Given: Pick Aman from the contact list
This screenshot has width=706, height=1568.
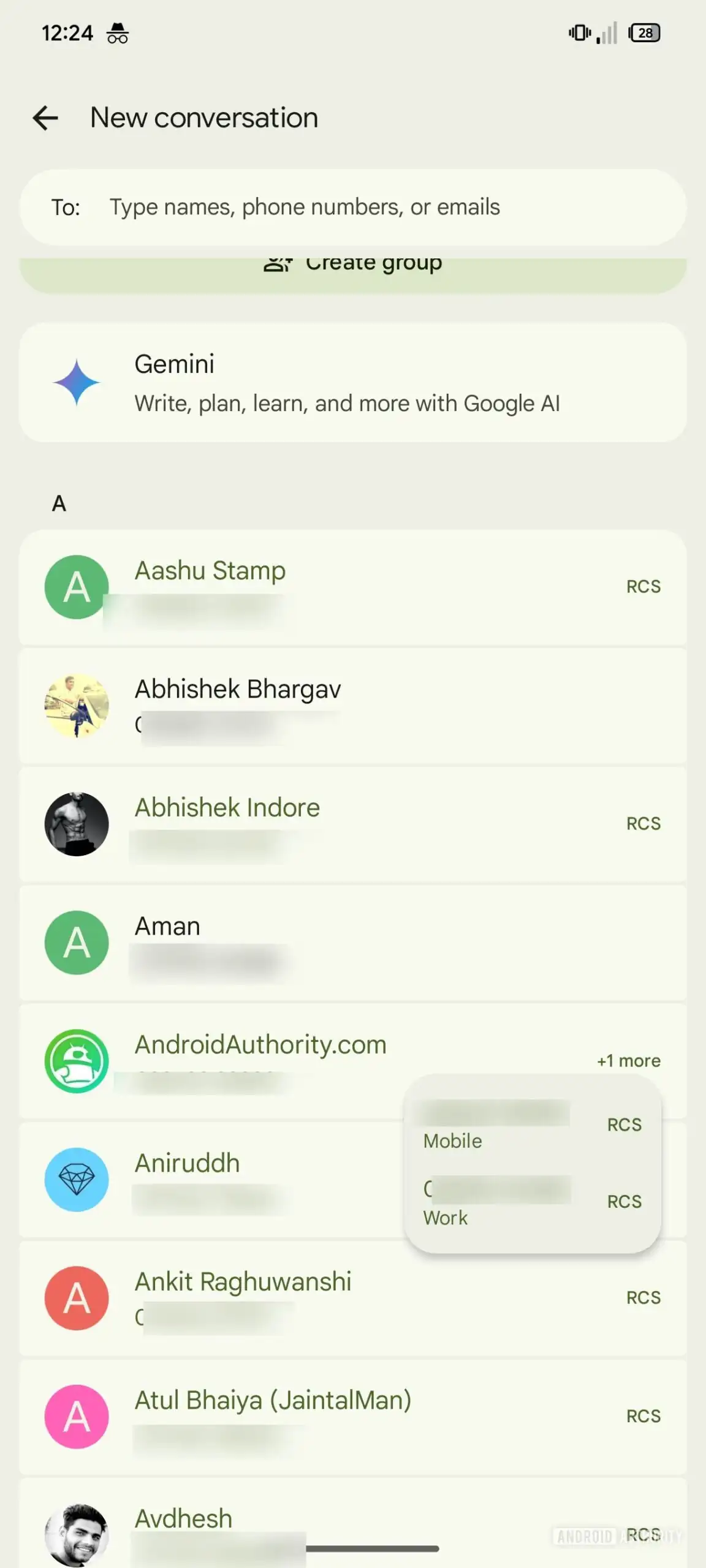Looking at the screenshot, I should [306, 943].
